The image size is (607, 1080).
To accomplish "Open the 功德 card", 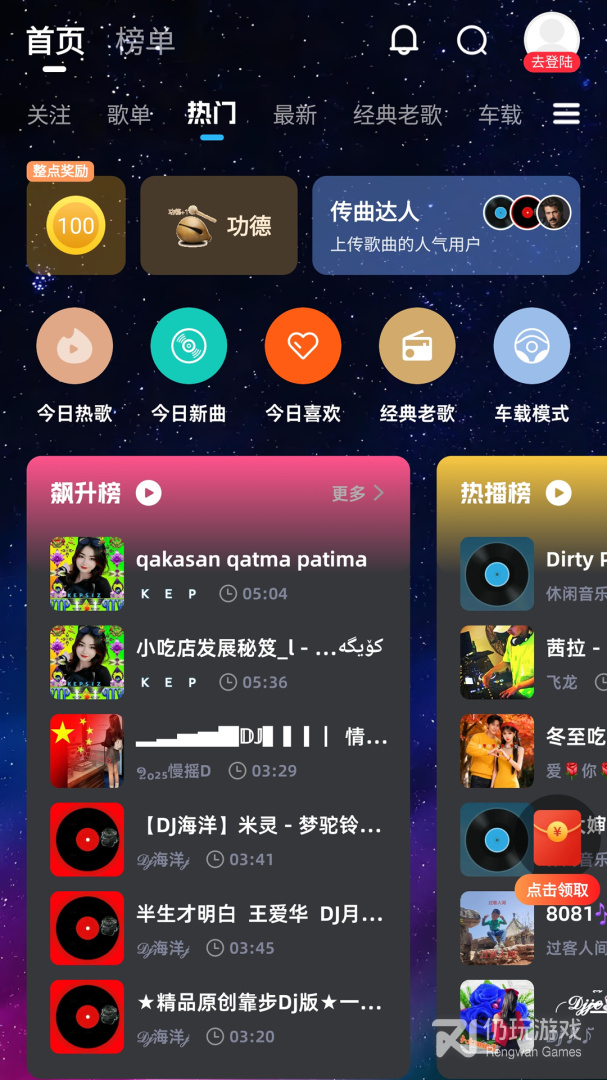I will pyautogui.click(x=219, y=226).
